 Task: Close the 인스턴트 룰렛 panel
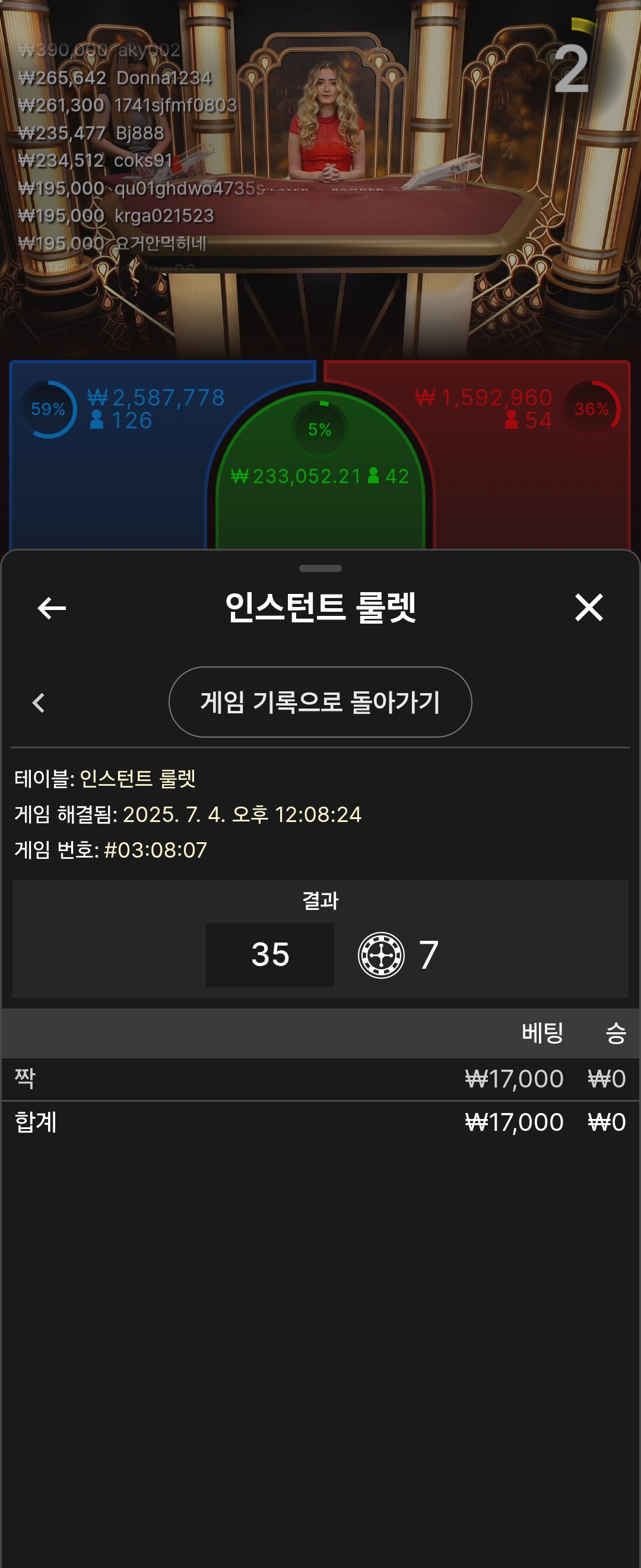pos(589,608)
